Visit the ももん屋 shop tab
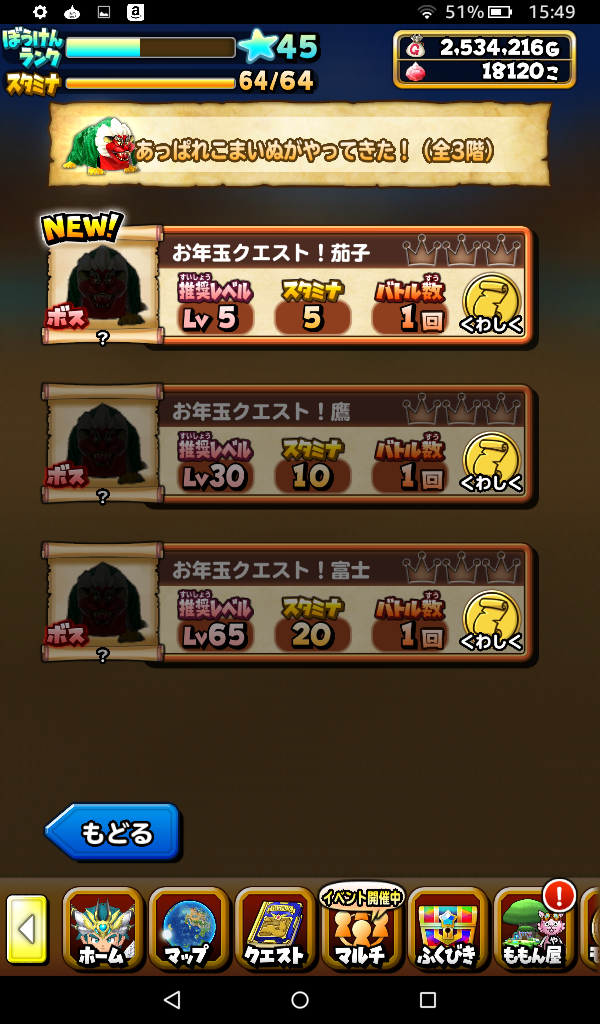The height and width of the screenshot is (1024, 600). [x=533, y=928]
